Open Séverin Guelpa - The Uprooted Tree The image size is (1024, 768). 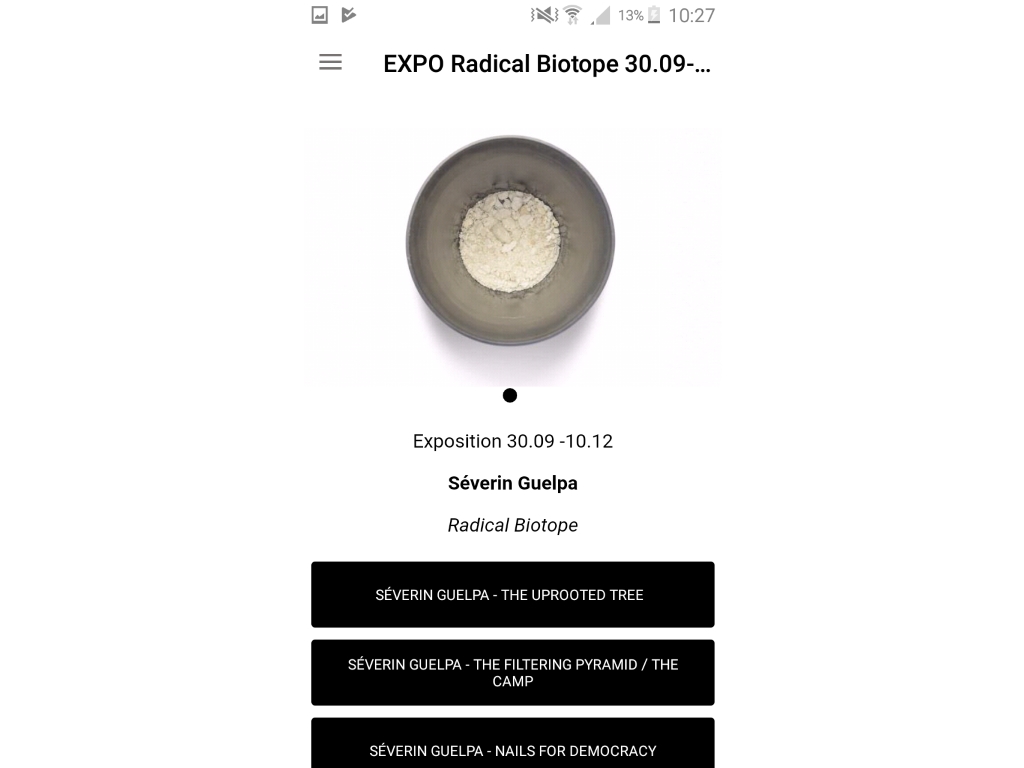point(512,594)
